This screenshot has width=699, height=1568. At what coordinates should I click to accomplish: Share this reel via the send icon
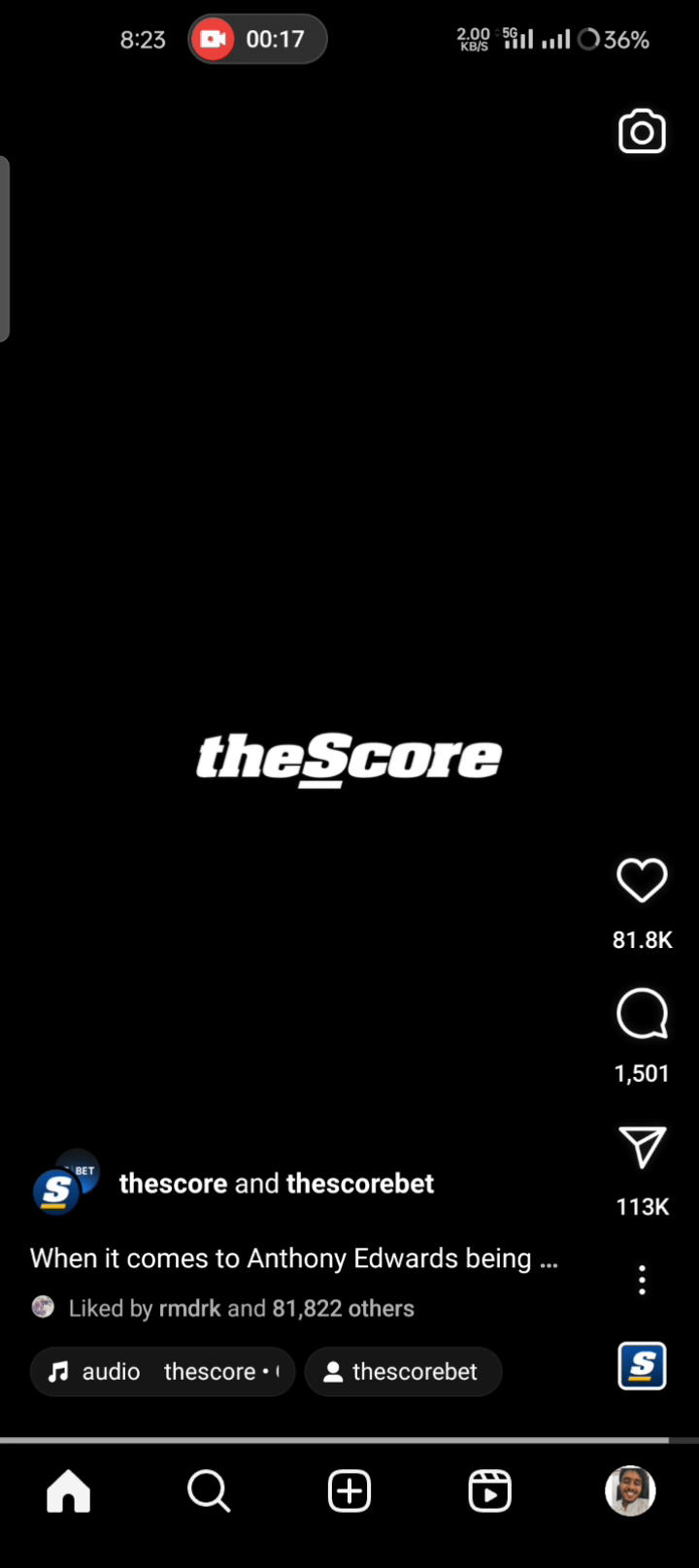tap(642, 1148)
